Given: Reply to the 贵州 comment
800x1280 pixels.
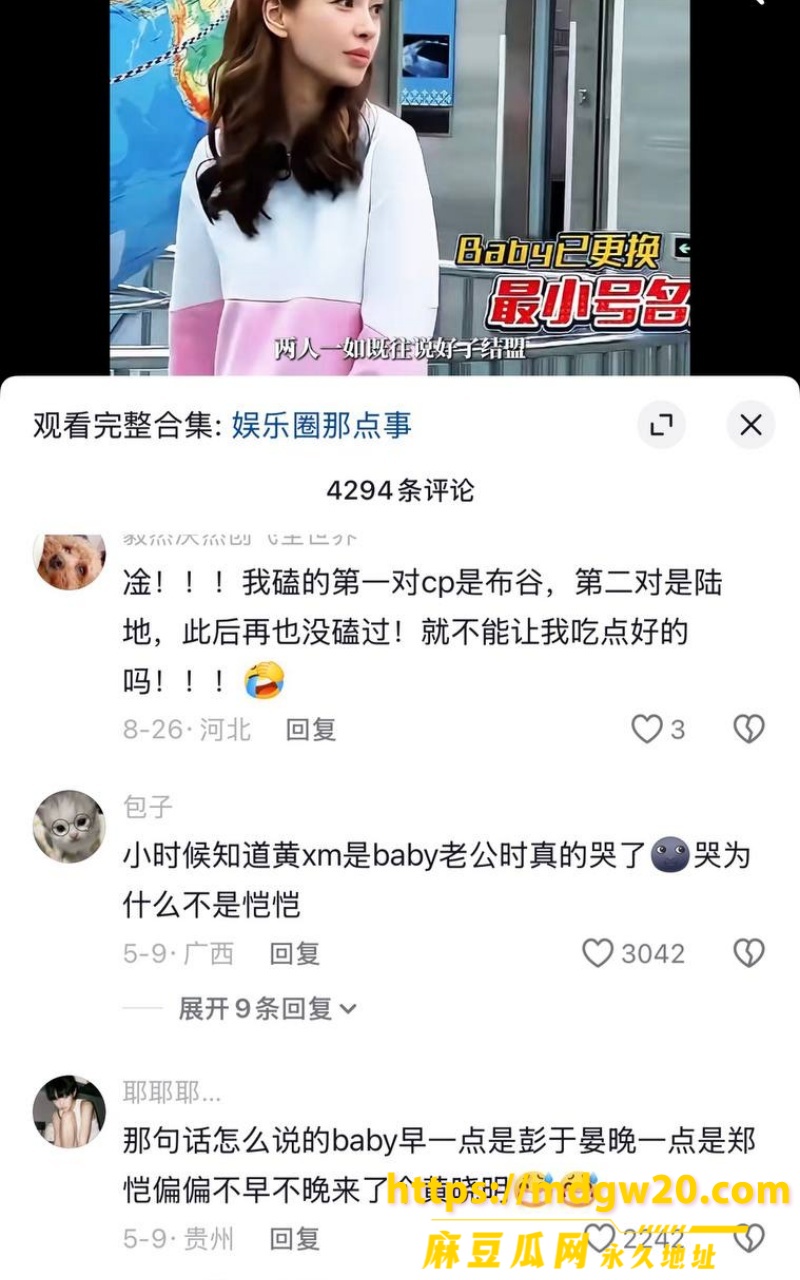Looking at the screenshot, I should coord(294,1240).
